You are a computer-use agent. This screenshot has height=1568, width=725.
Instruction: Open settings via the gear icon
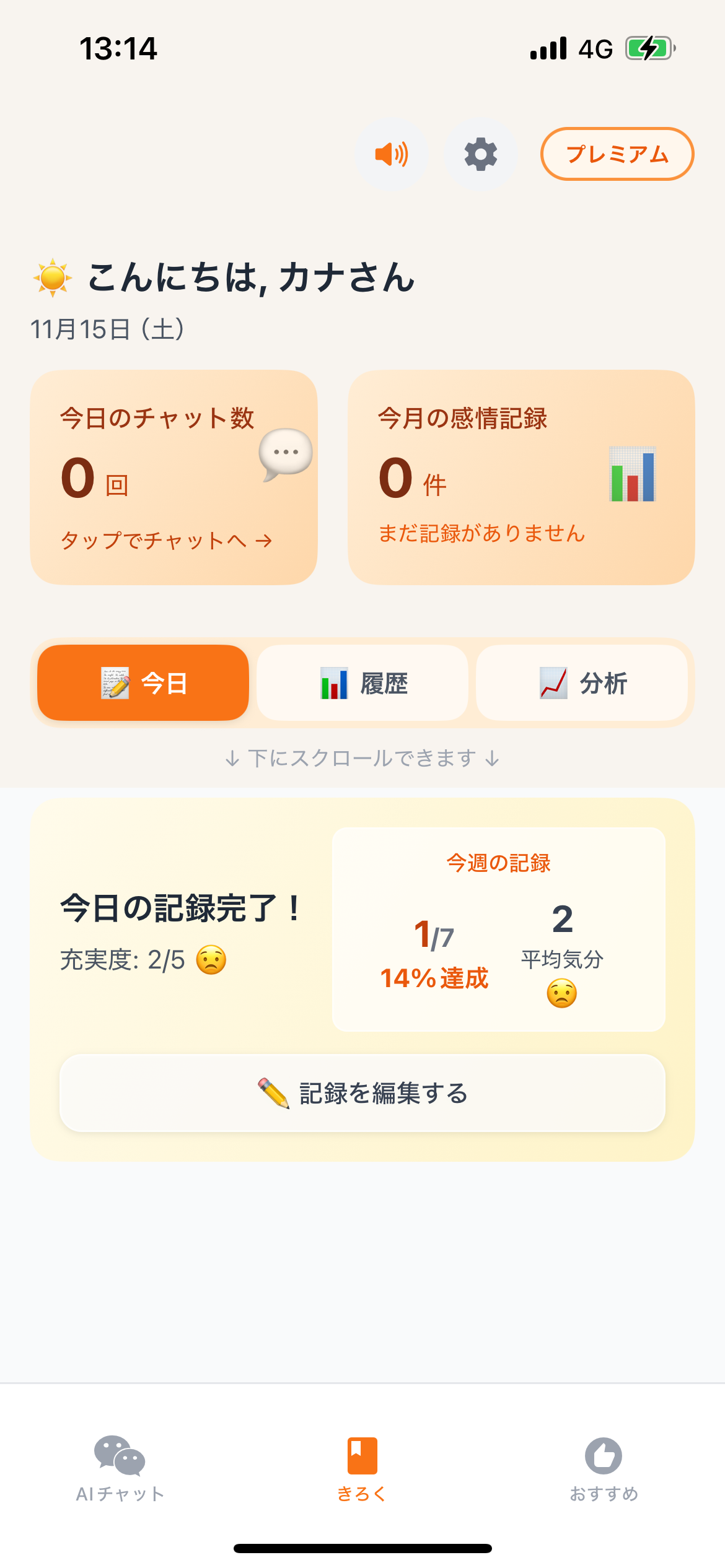[479, 154]
